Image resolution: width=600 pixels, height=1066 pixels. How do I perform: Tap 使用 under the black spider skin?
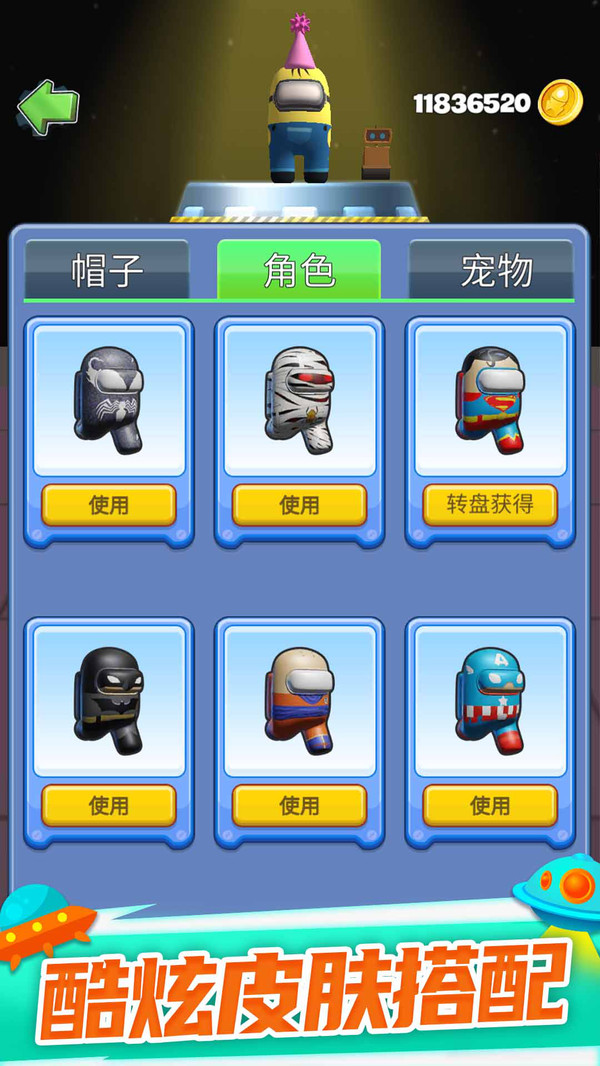click(109, 505)
